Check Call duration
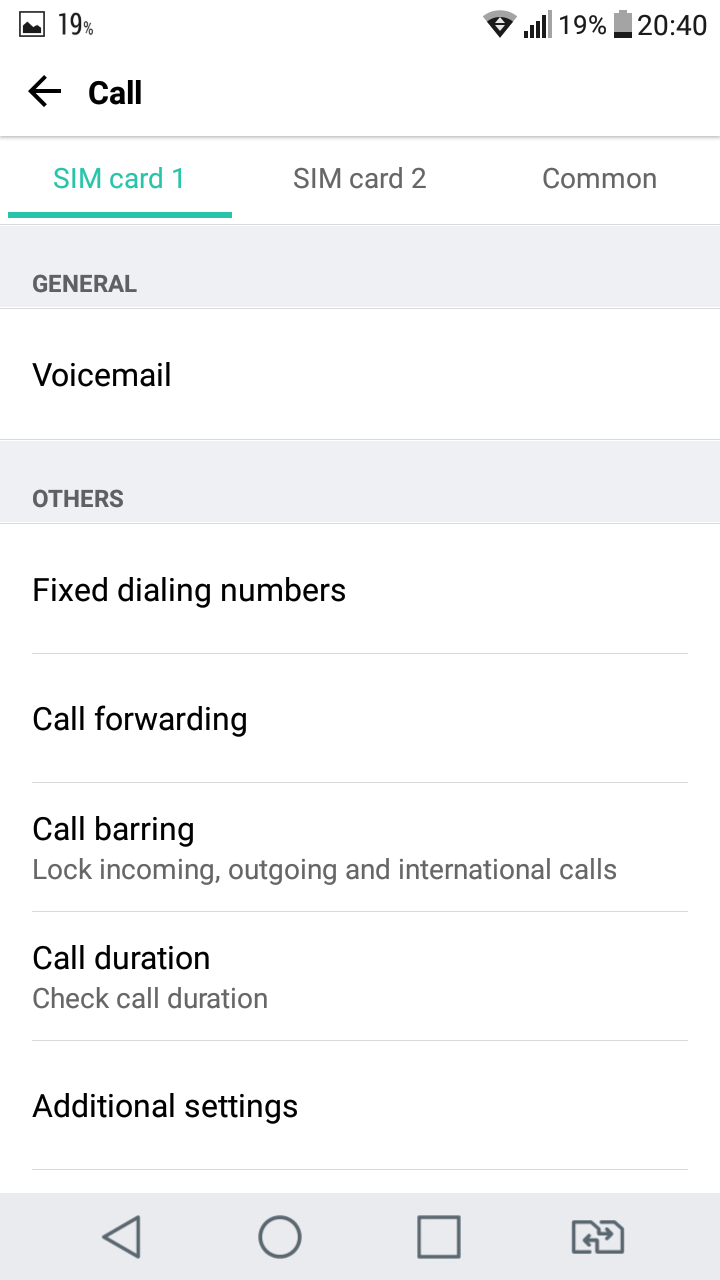Viewport: 720px width, 1280px height. coord(360,977)
